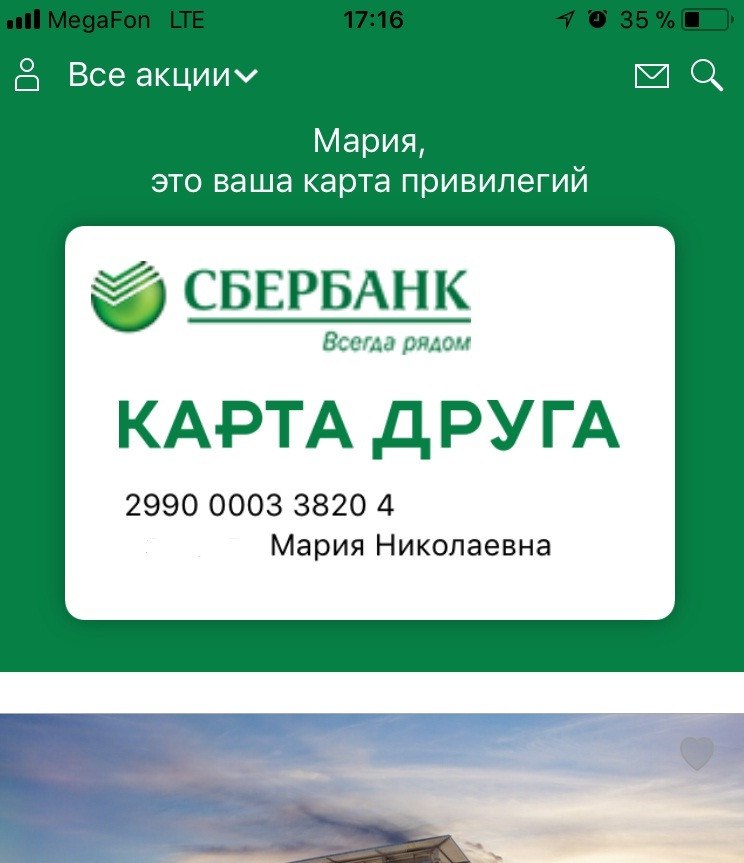Open the user profile icon

point(28,75)
